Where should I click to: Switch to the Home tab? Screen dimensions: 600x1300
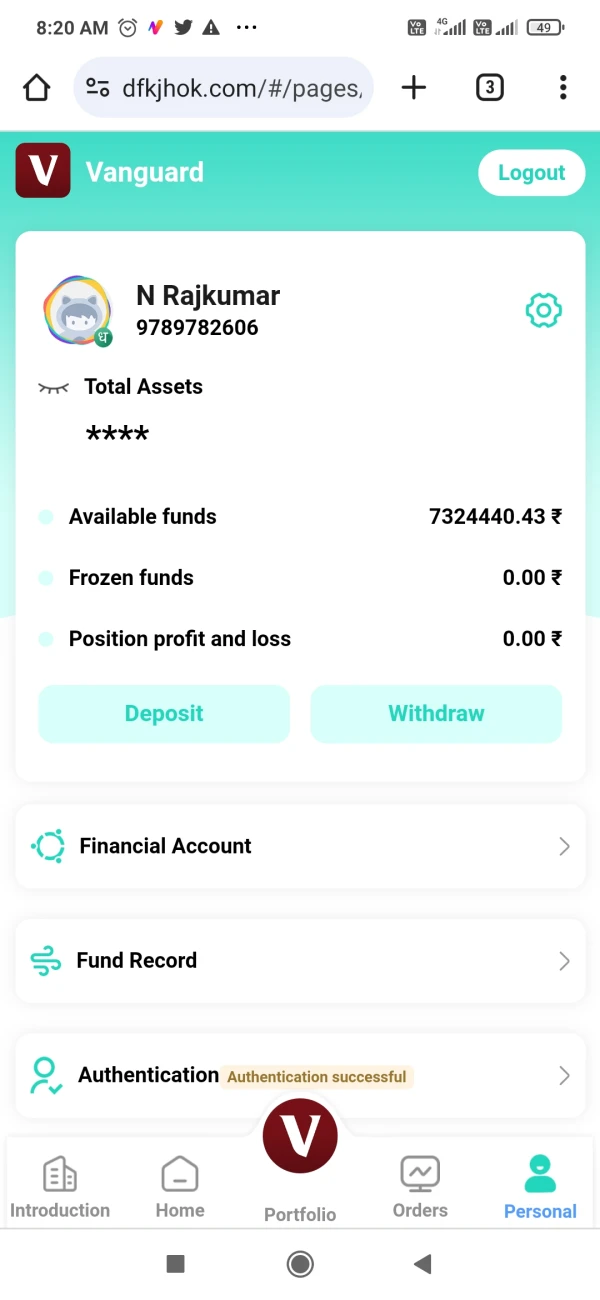tap(180, 1188)
